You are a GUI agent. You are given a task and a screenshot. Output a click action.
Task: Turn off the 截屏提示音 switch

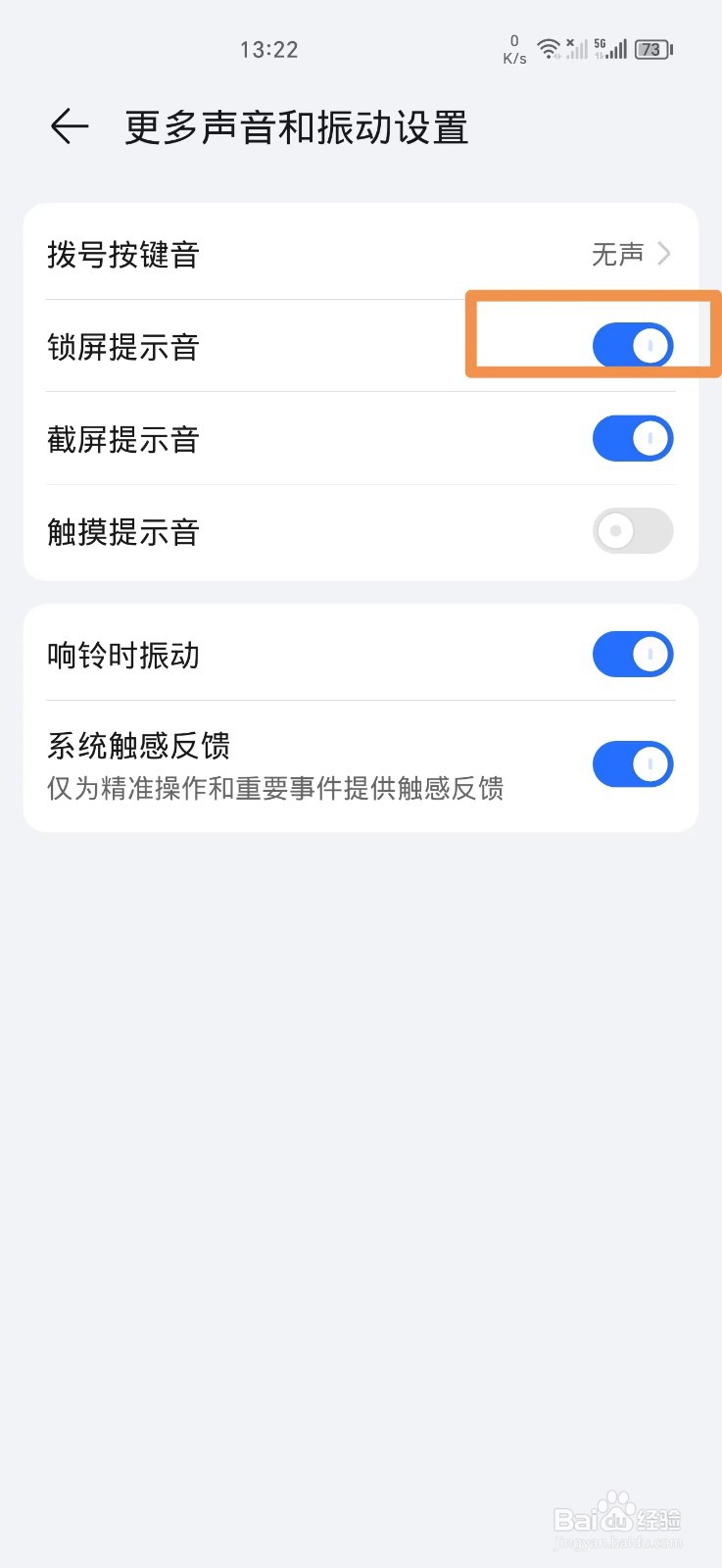tap(632, 438)
